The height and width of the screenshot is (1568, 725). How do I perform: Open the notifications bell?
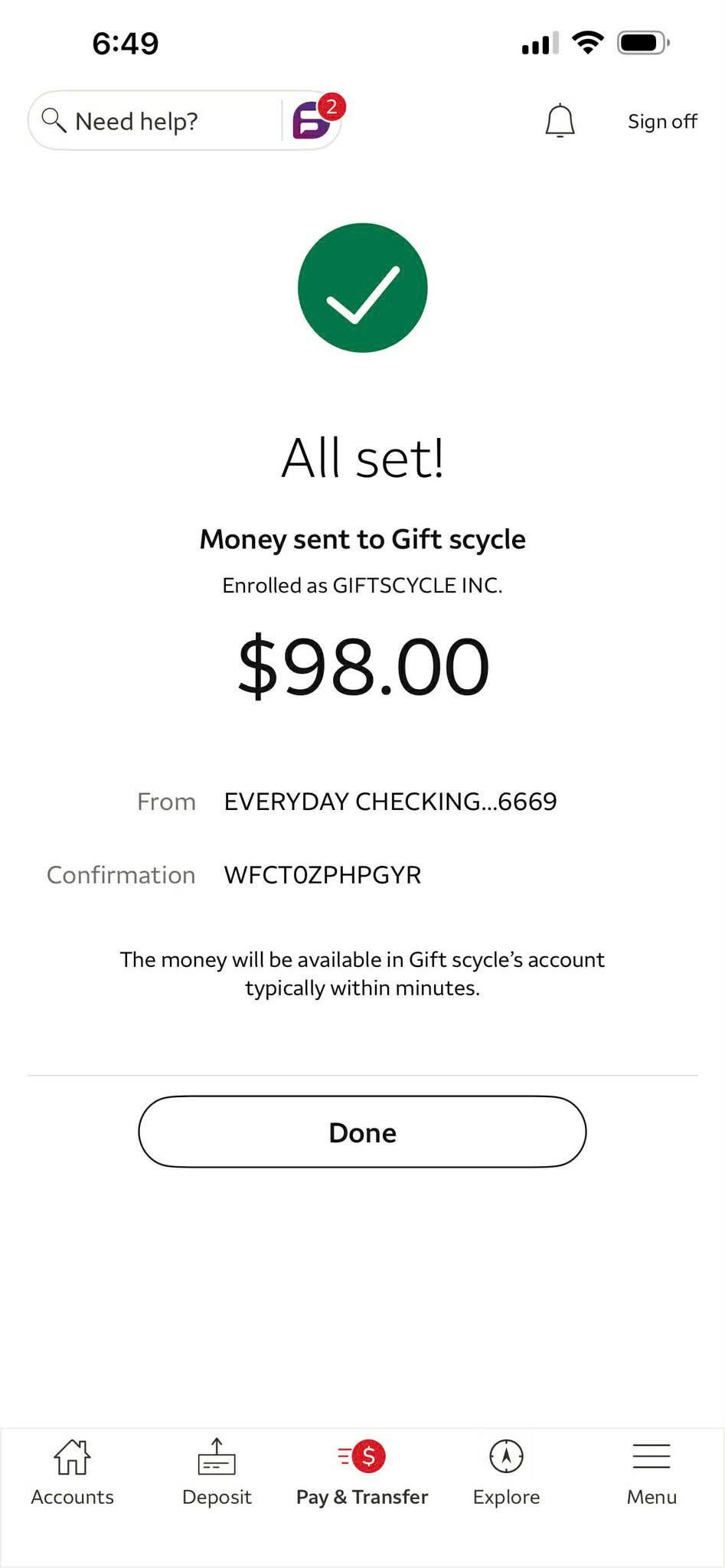560,120
